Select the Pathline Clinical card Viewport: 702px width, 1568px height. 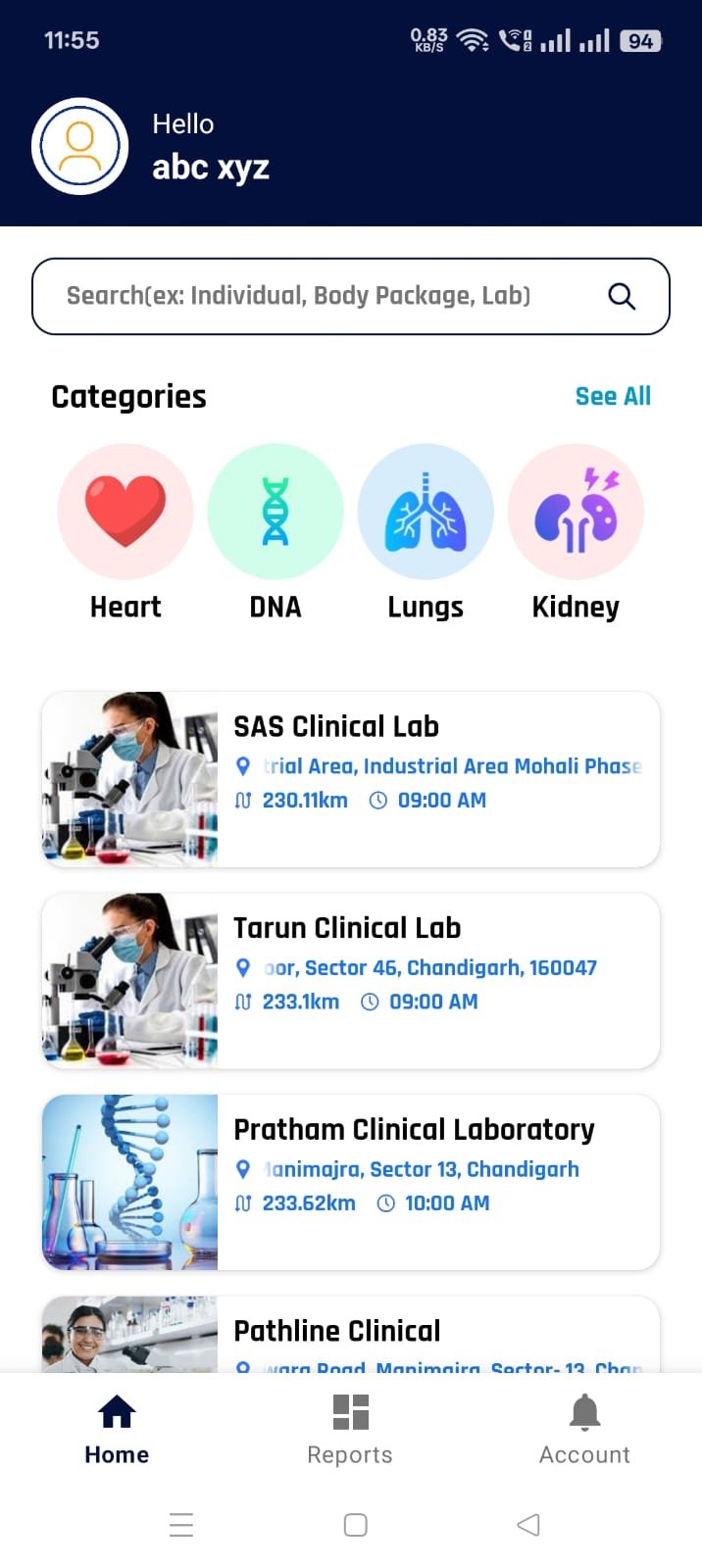coord(351,1333)
